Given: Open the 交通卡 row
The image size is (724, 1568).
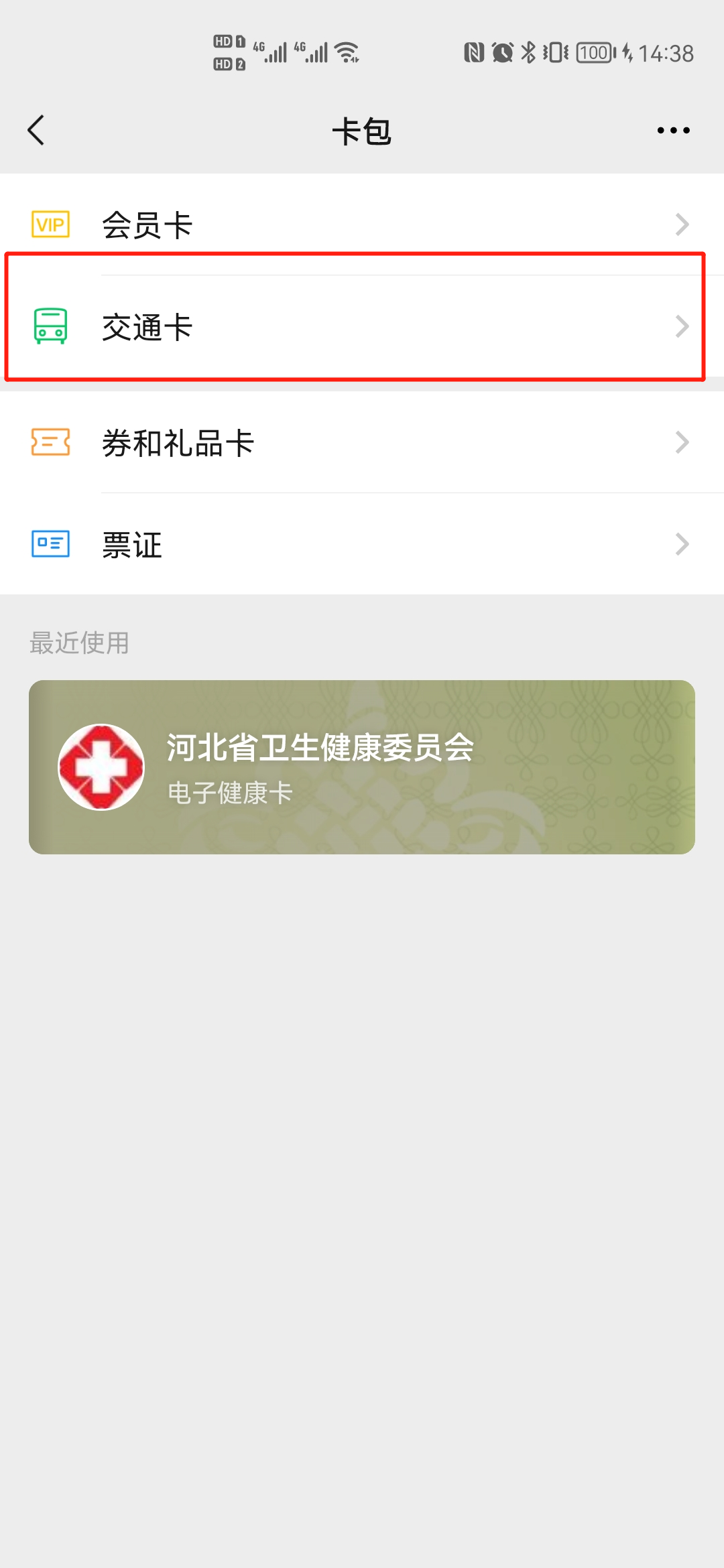Looking at the screenshot, I should click(362, 326).
